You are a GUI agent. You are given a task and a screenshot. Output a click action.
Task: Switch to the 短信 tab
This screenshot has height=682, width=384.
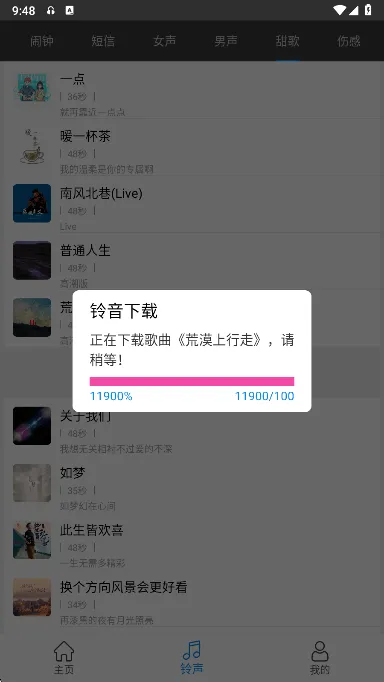(x=103, y=41)
